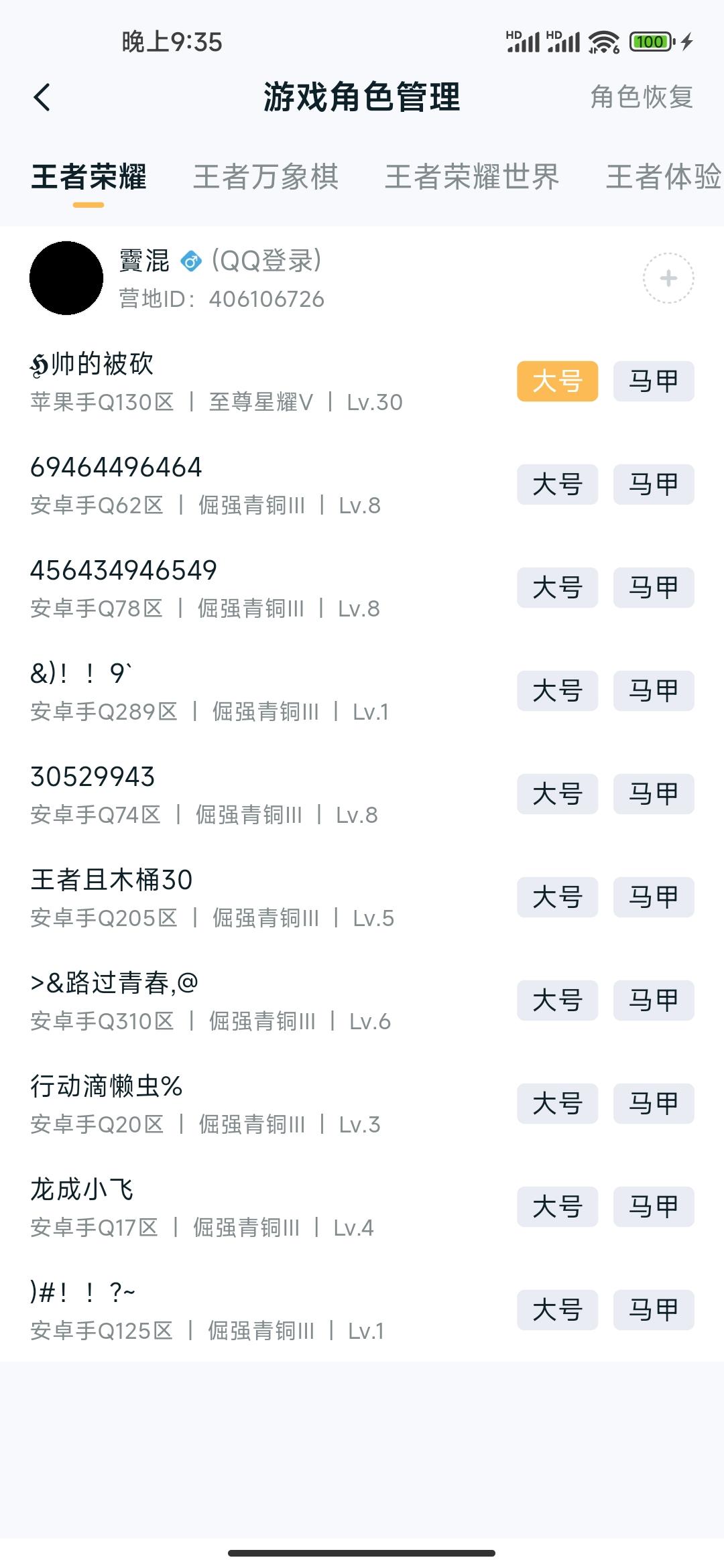The image size is (724, 1568).
Task: Click 大号 button for >&路过青春,@
Action: pyautogui.click(x=557, y=1000)
